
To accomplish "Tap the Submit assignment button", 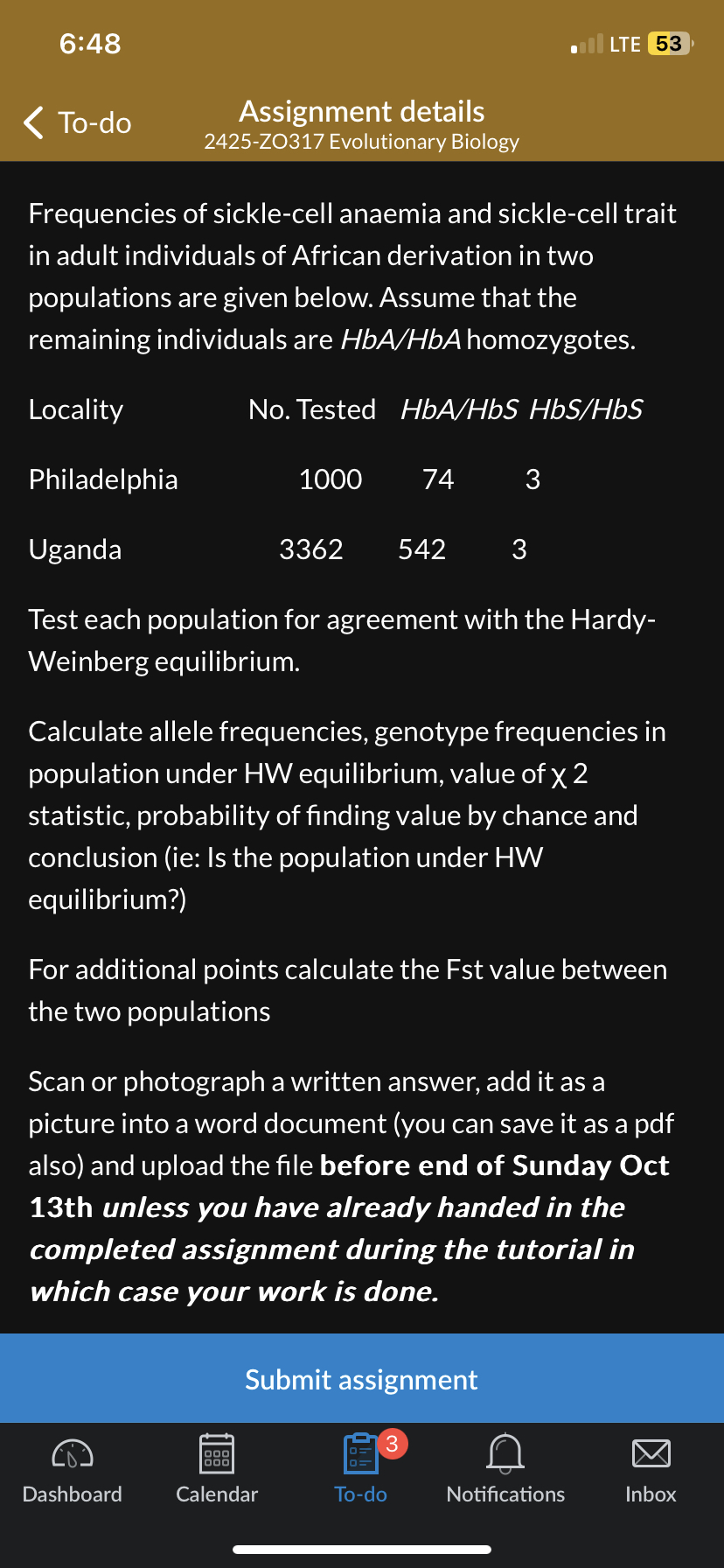I will (x=362, y=1379).
